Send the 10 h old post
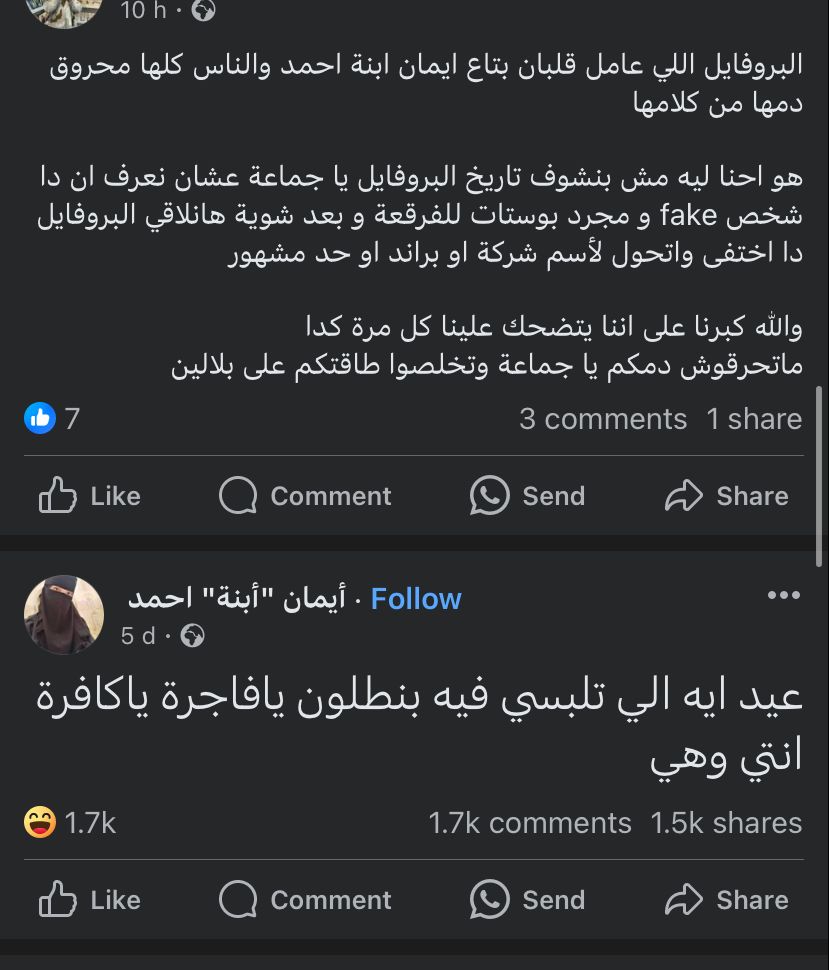Viewport: 829px width, 970px height. [527, 496]
